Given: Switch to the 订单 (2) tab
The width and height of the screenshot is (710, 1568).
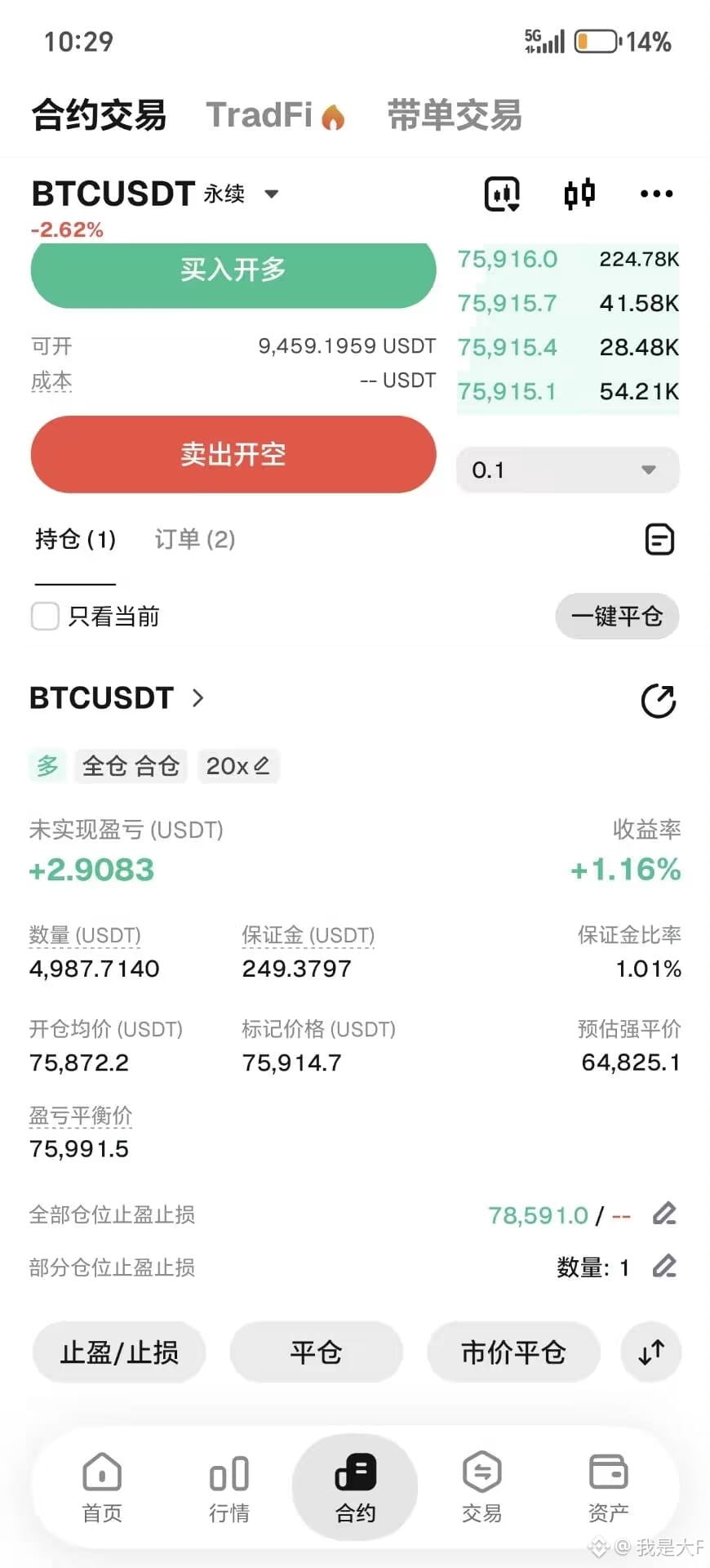Looking at the screenshot, I should point(195,539).
